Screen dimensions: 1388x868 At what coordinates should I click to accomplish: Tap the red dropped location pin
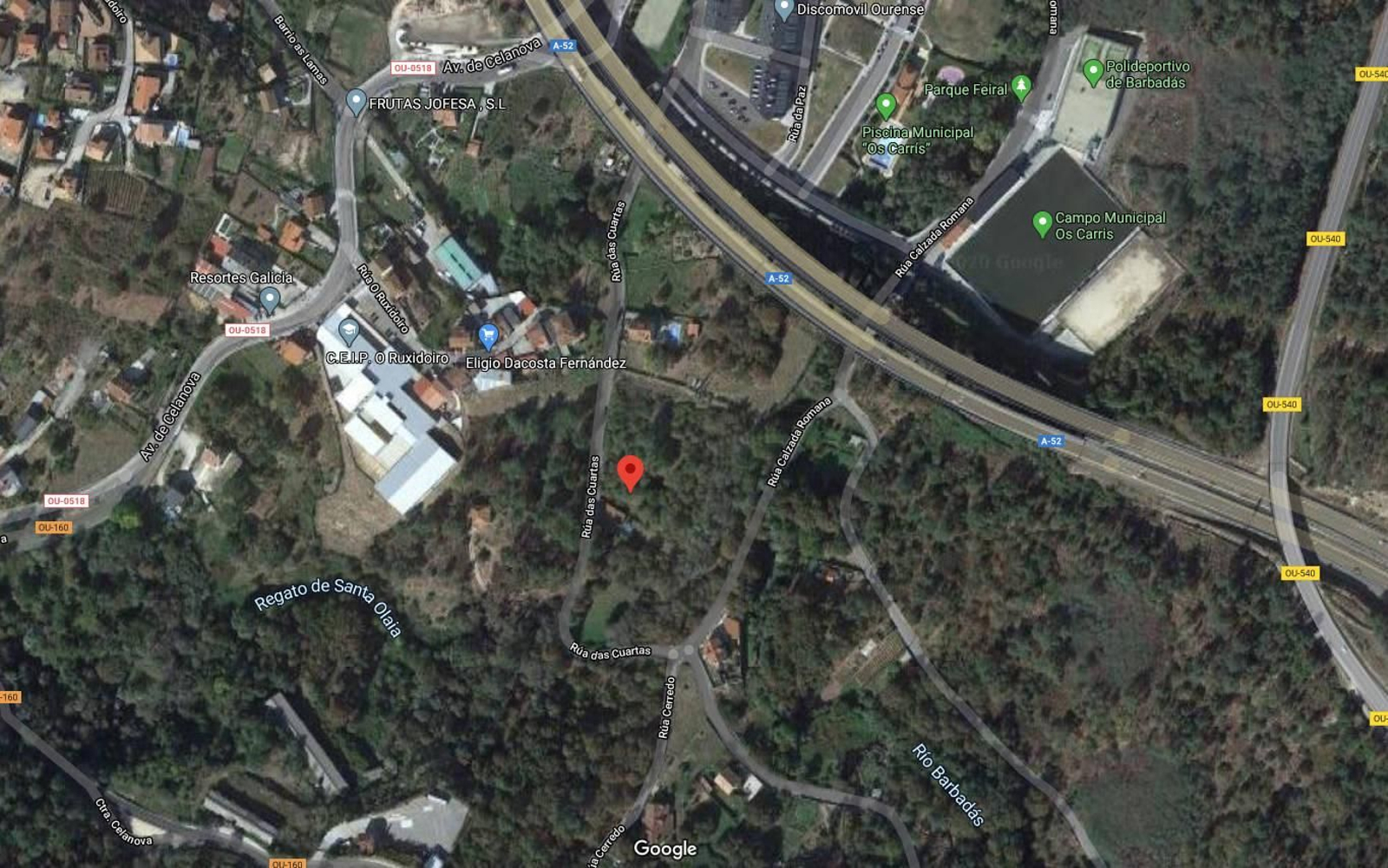pos(630,473)
